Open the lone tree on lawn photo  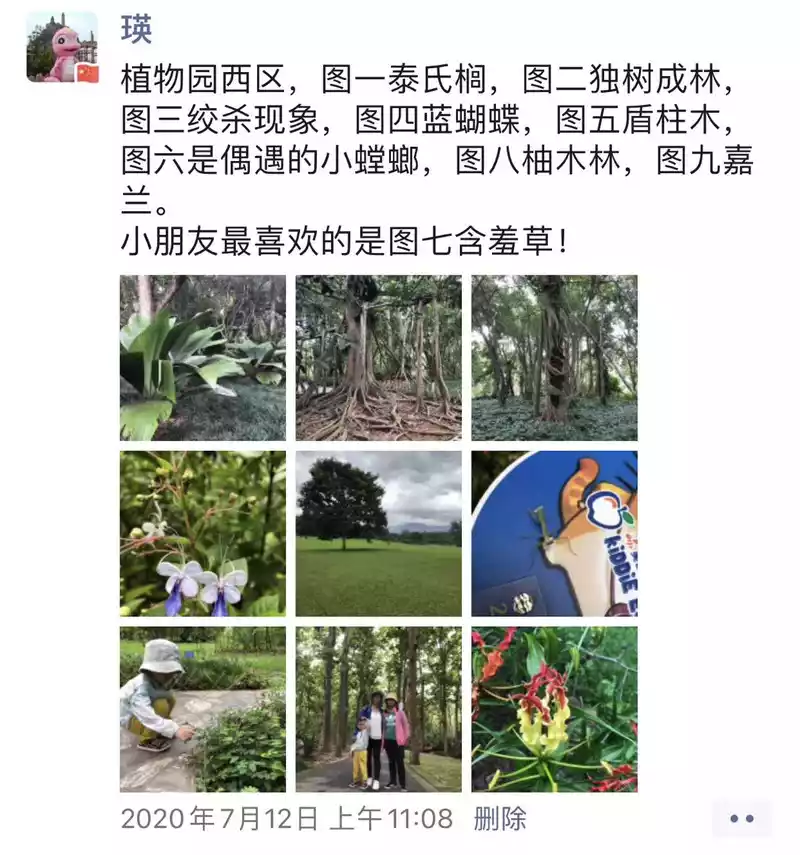click(379, 534)
